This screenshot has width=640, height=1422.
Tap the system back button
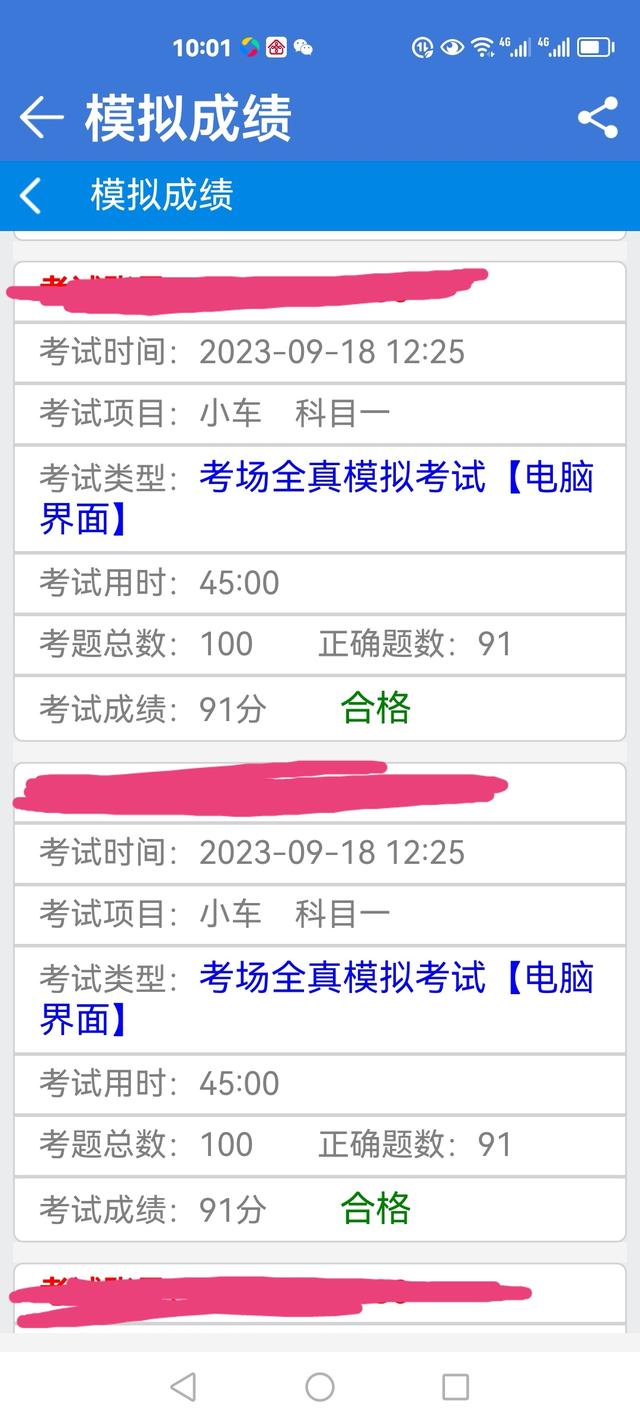(x=183, y=1386)
